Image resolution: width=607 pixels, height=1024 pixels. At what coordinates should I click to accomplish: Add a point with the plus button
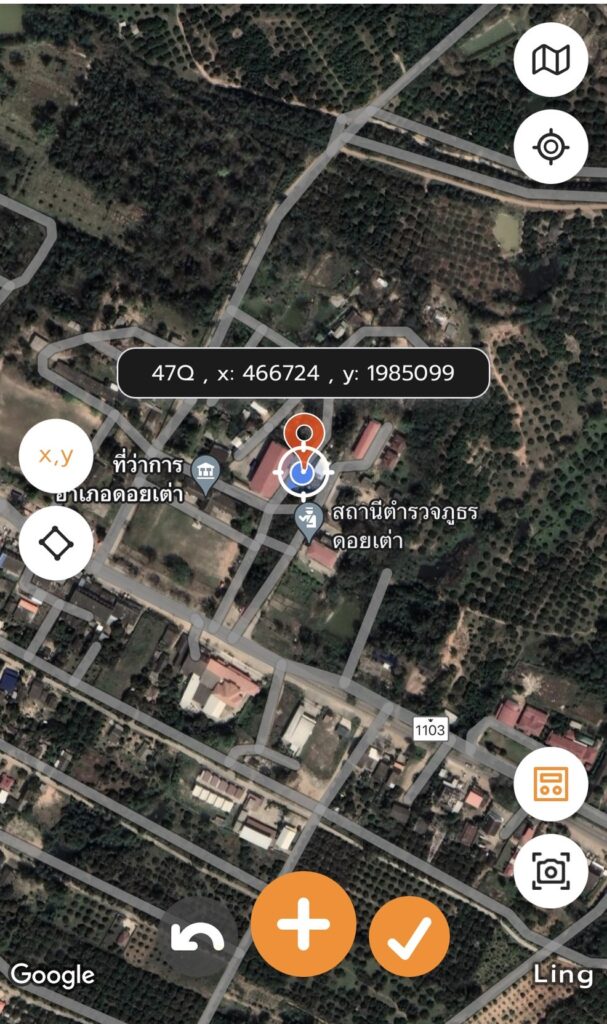(x=303, y=923)
